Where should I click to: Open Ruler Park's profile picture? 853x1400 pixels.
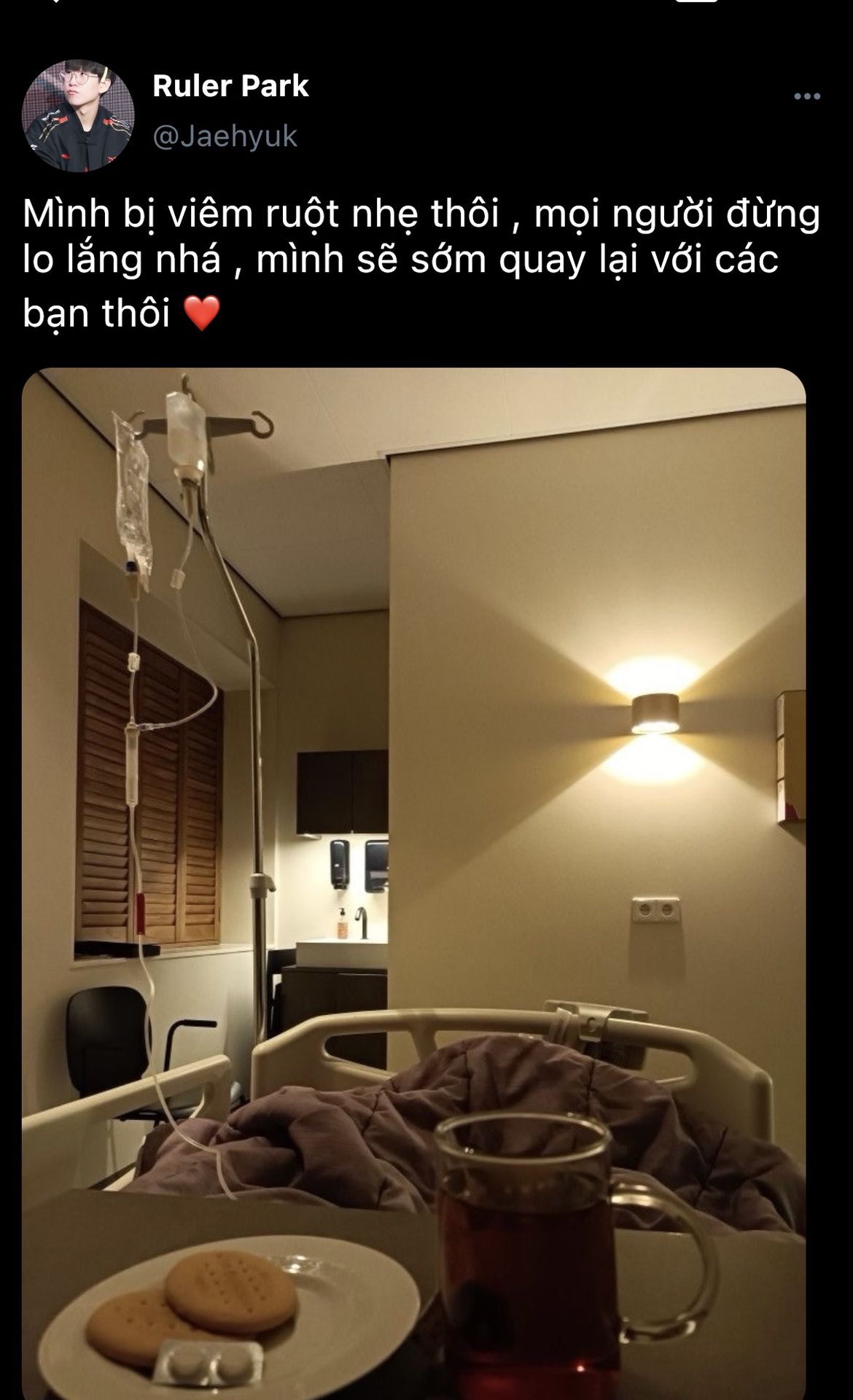(x=78, y=116)
